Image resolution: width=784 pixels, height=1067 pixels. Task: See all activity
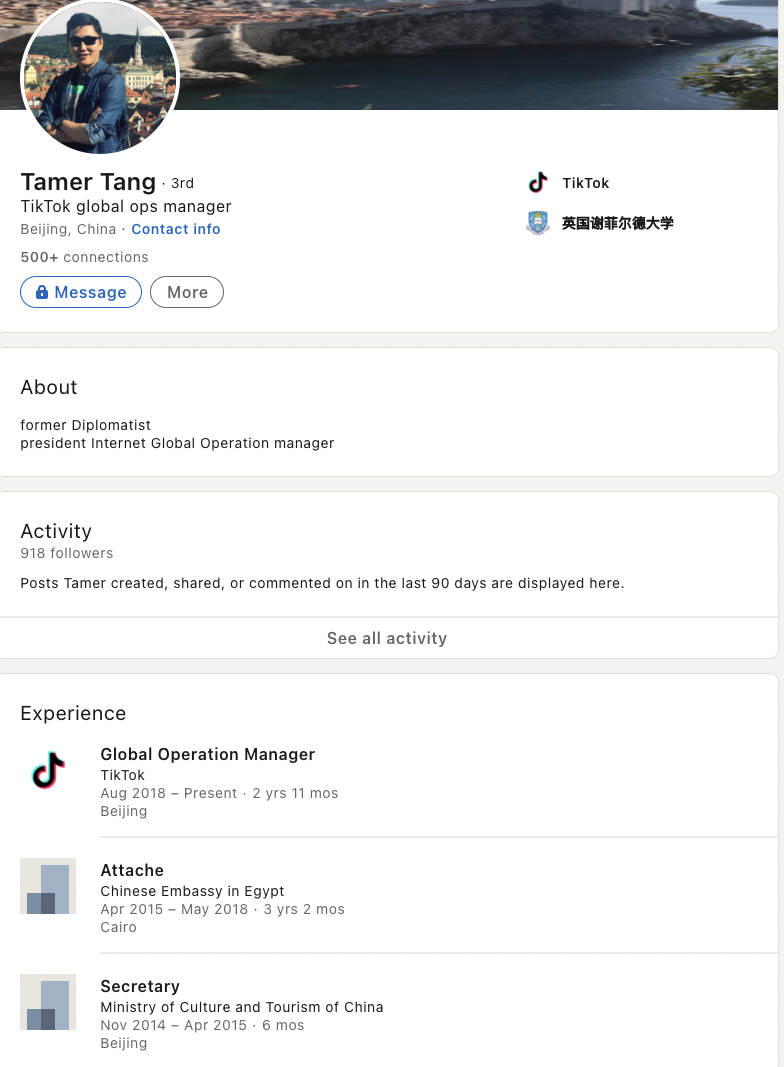387,638
